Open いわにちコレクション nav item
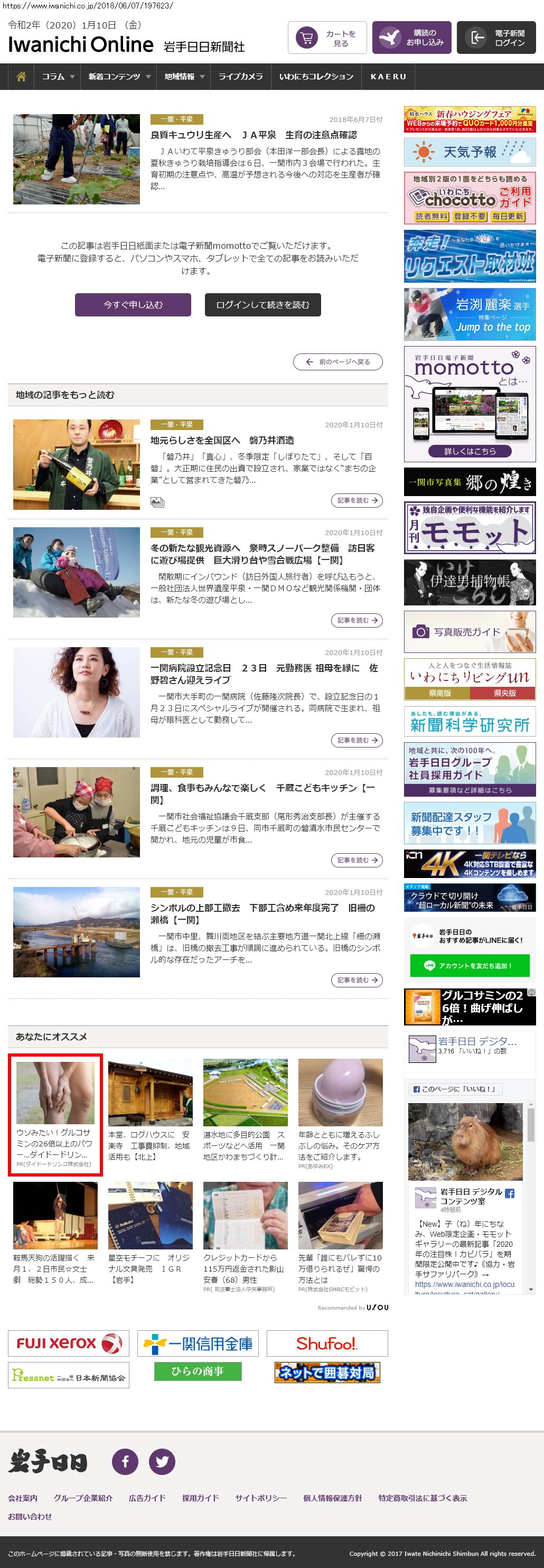Screen dimensions: 544x1568 pyautogui.click(x=316, y=77)
